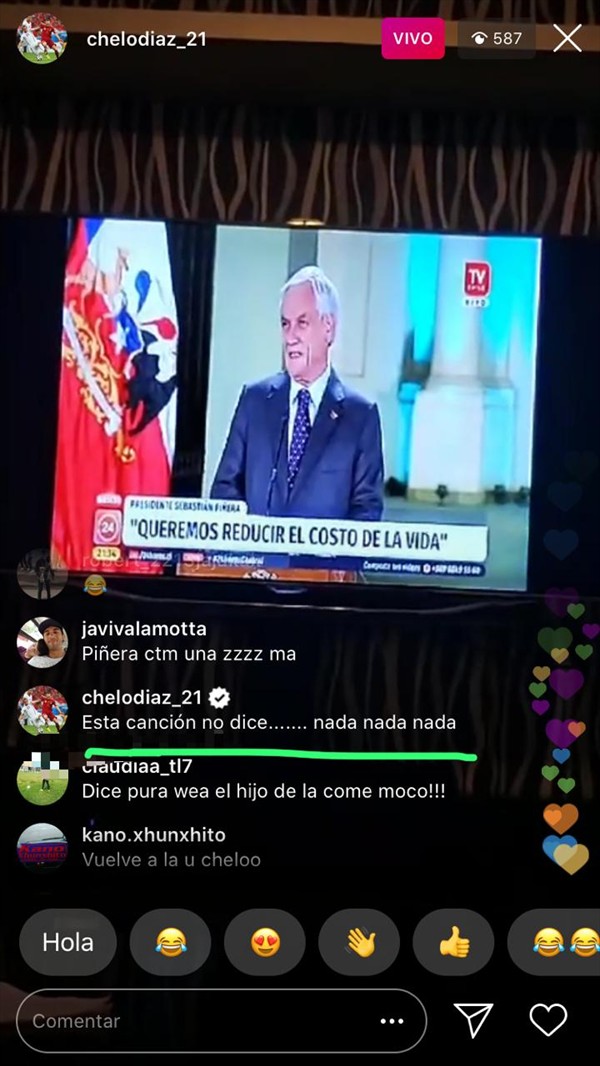Send the heart-eyes emoji reaction
The height and width of the screenshot is (1066, 600).
(265, 942)
